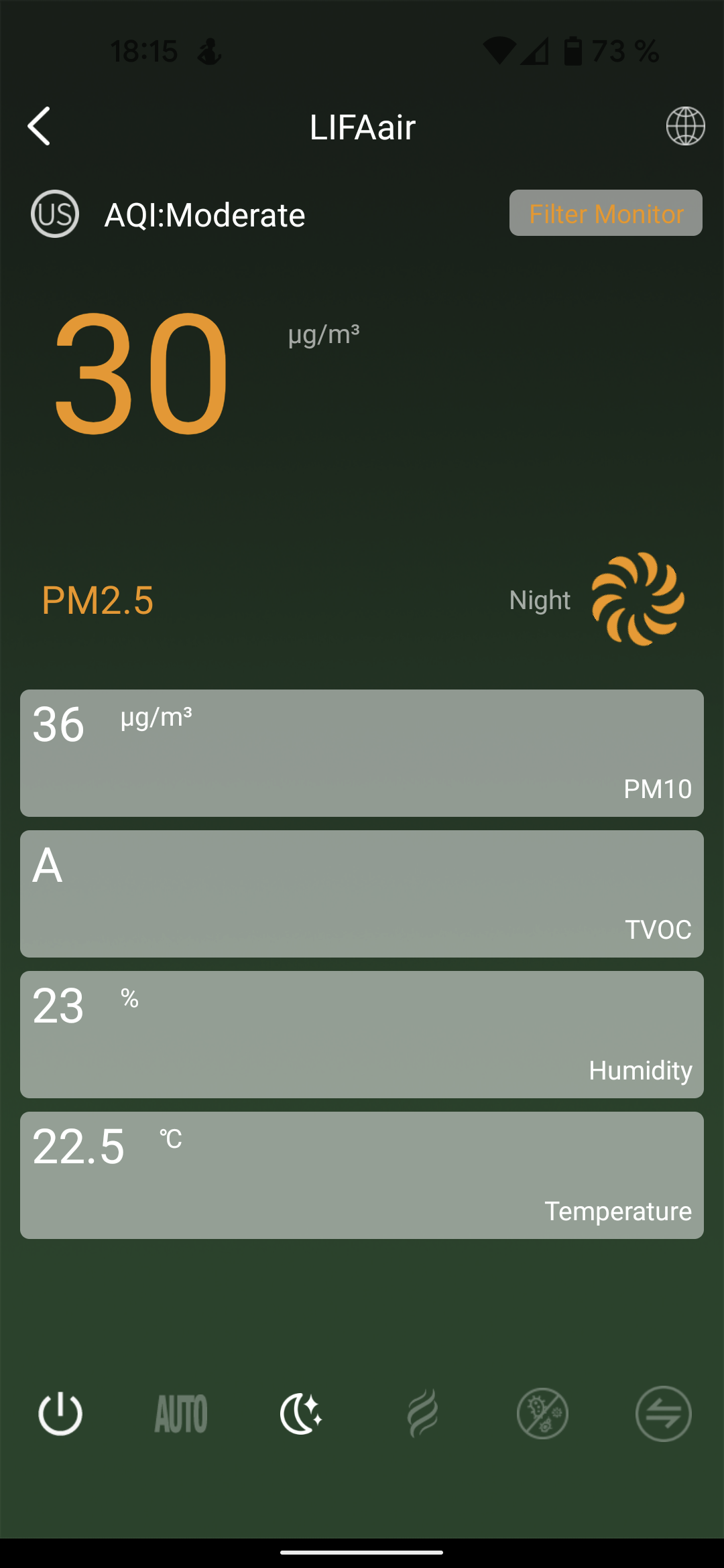Screen dimensions: 724x1568
Task: Select the night mode moon icon
Action: click(x=301, y=1413)
